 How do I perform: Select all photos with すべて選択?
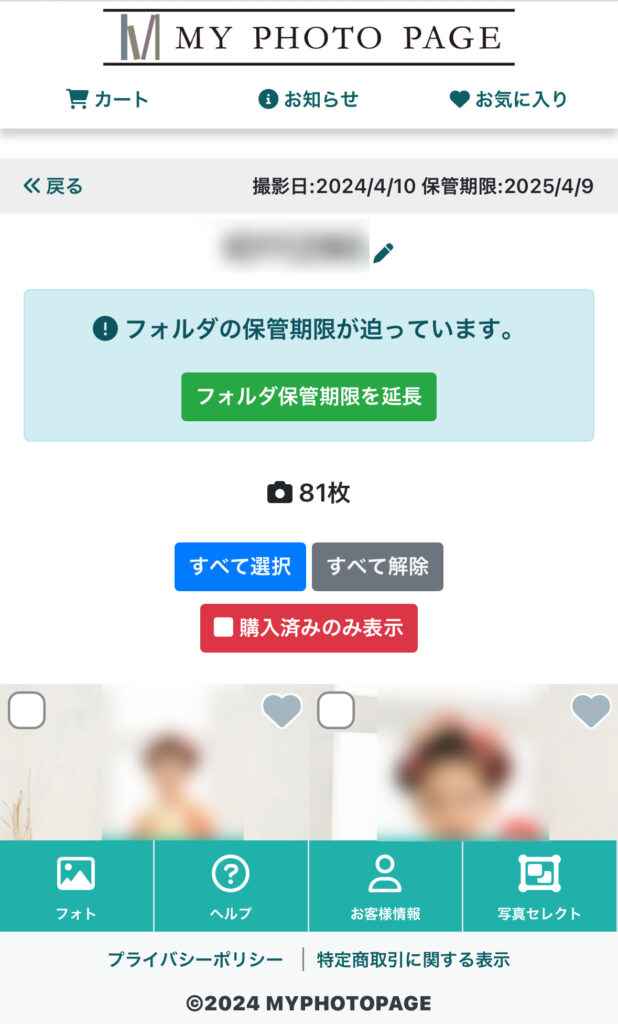240,567
